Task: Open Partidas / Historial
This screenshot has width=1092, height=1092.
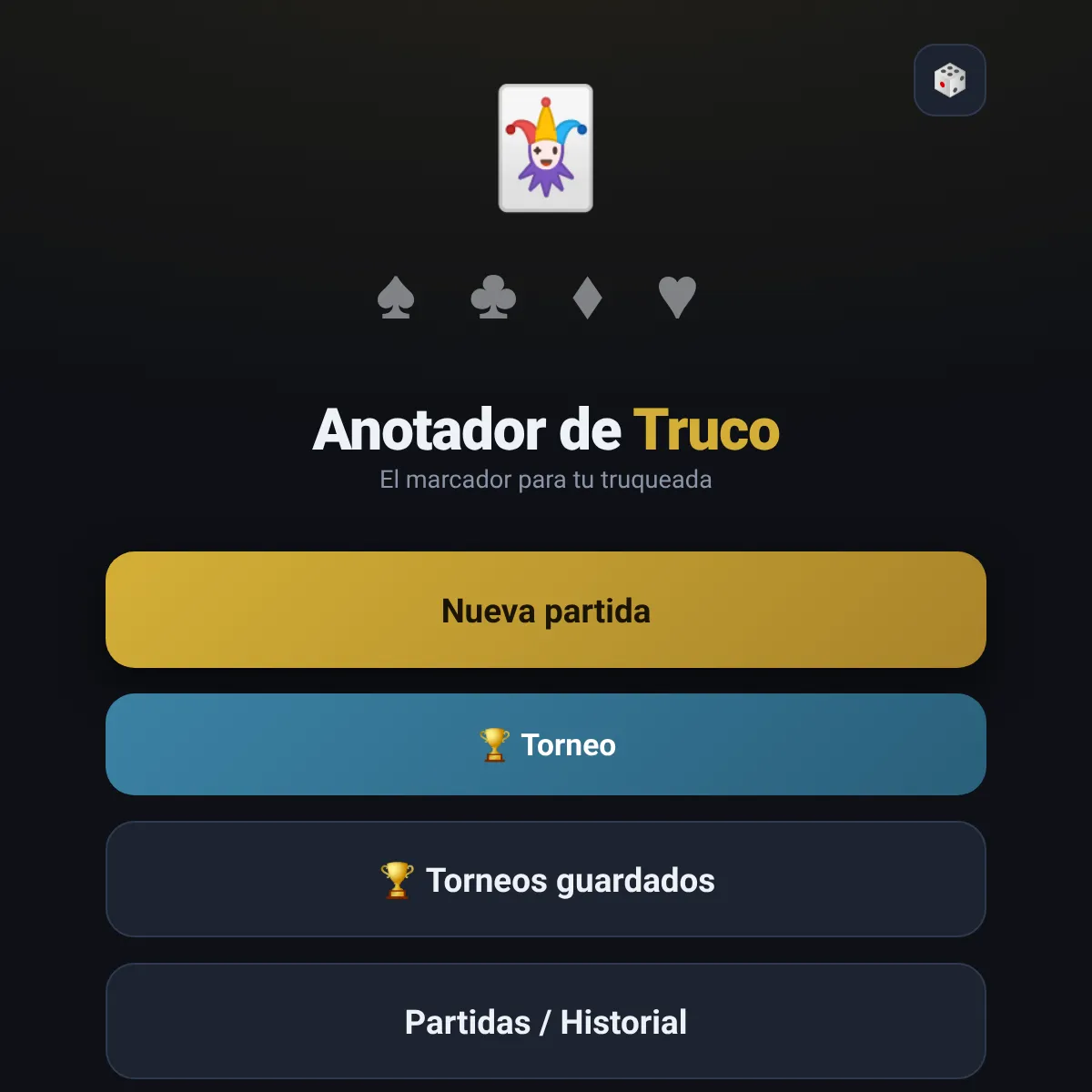Action: click(x=546, y=1021)
